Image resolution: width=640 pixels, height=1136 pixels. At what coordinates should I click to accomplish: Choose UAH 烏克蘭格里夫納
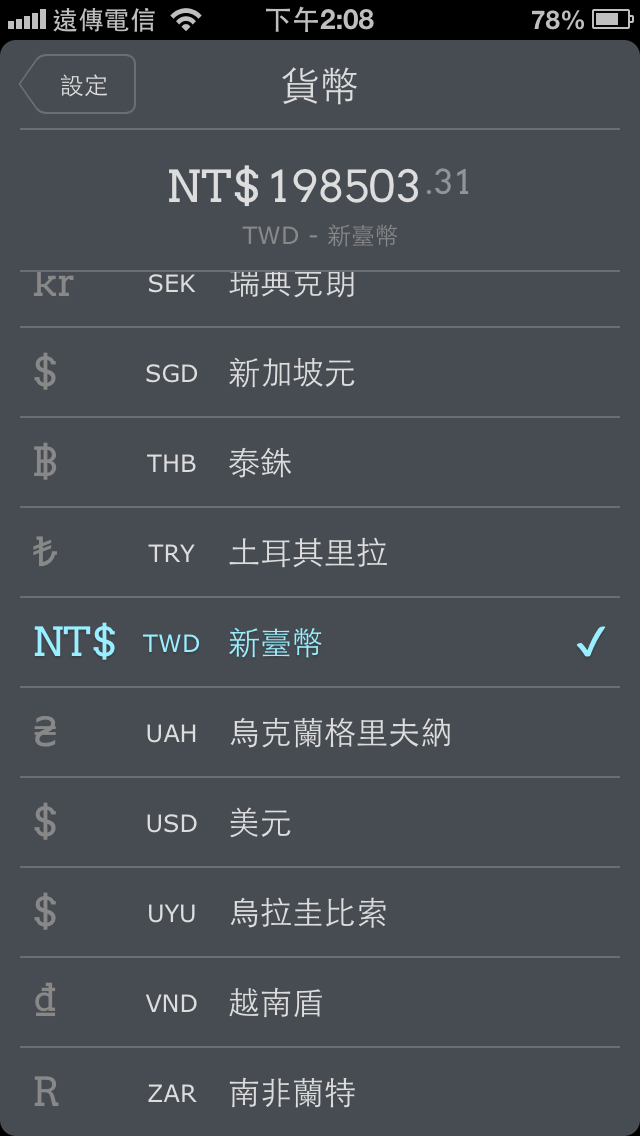320,732
